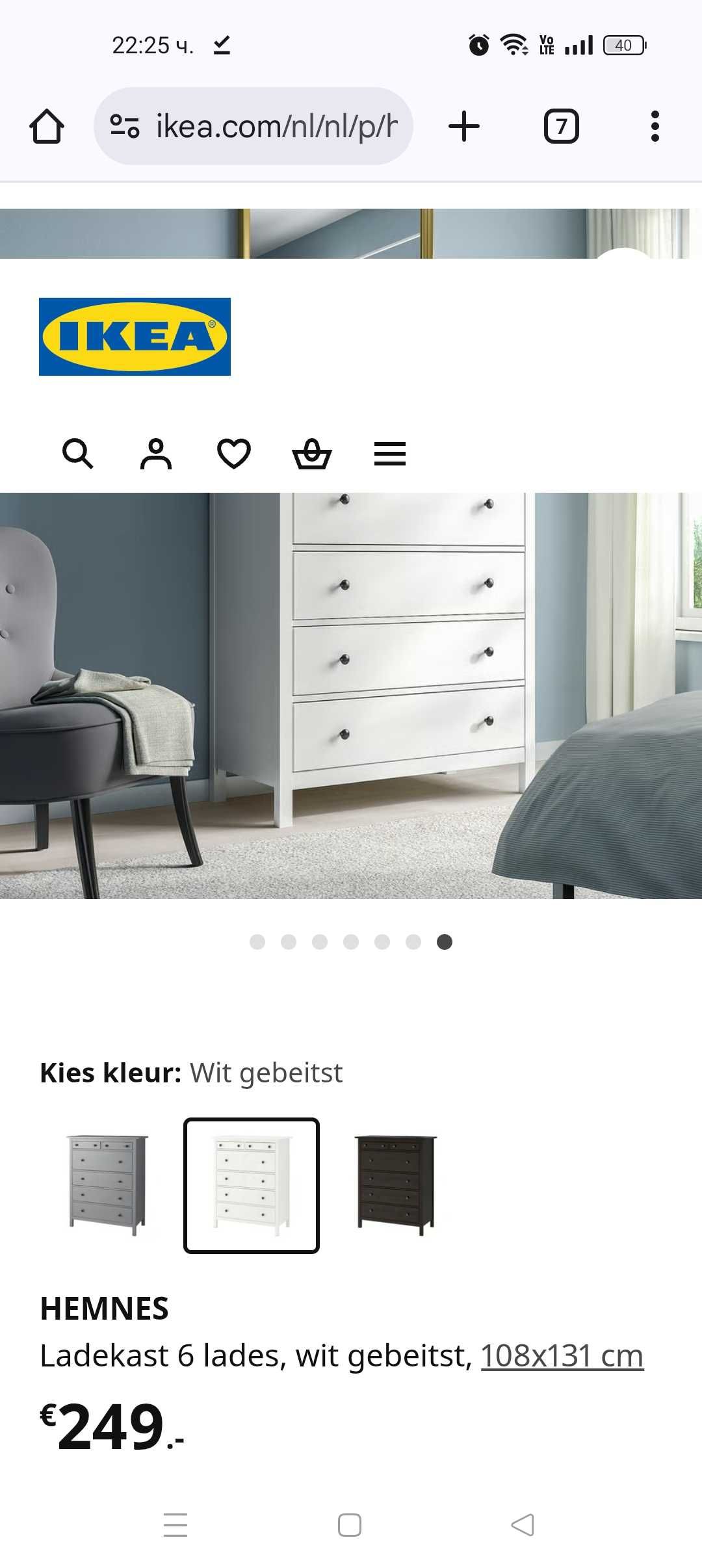Open the tab switcher showing 7 tabs
This screenshot has height=1568, width=702.
[x=561, y=126]
